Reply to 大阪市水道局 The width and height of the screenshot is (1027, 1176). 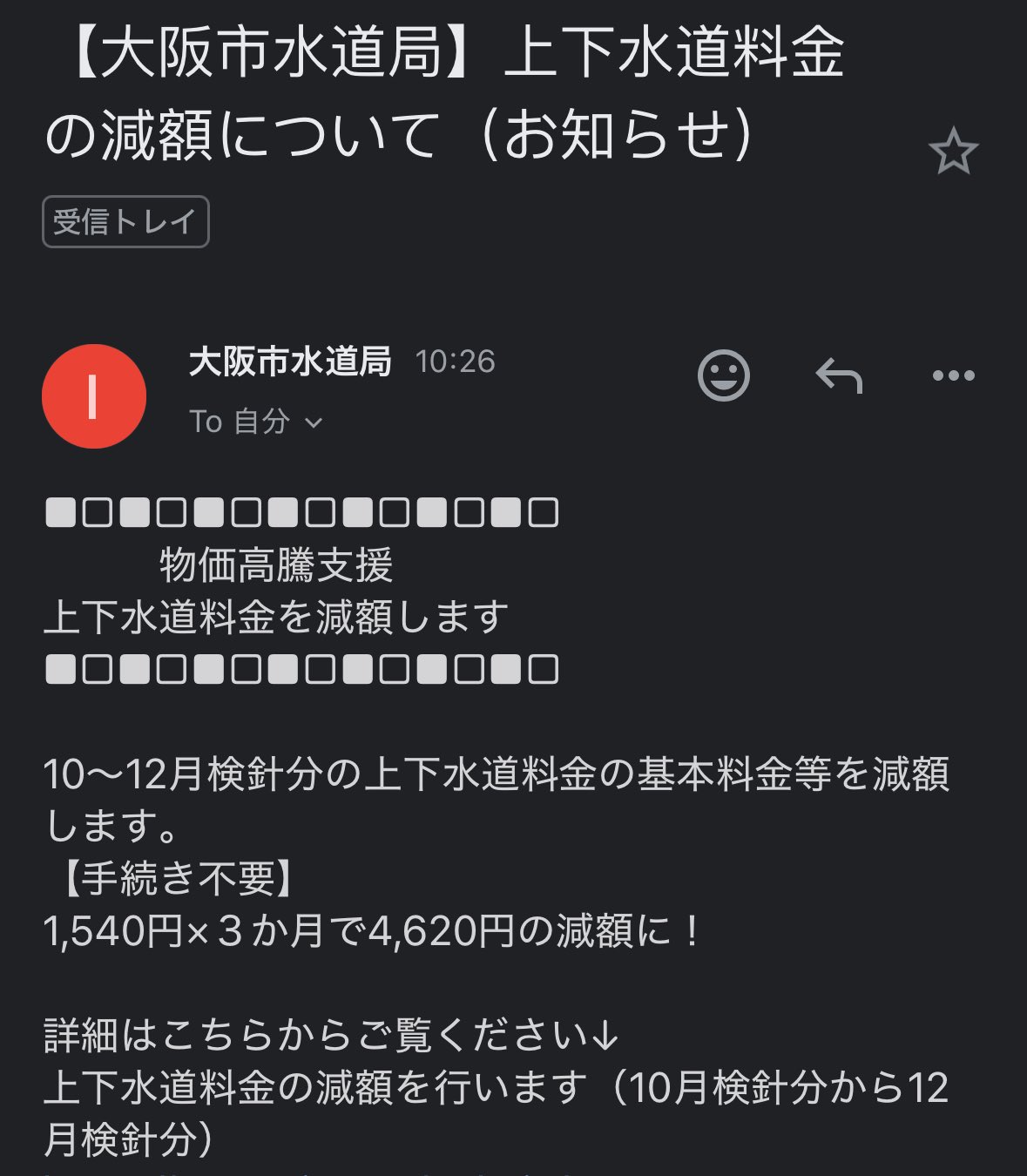[x=838, y=376]
